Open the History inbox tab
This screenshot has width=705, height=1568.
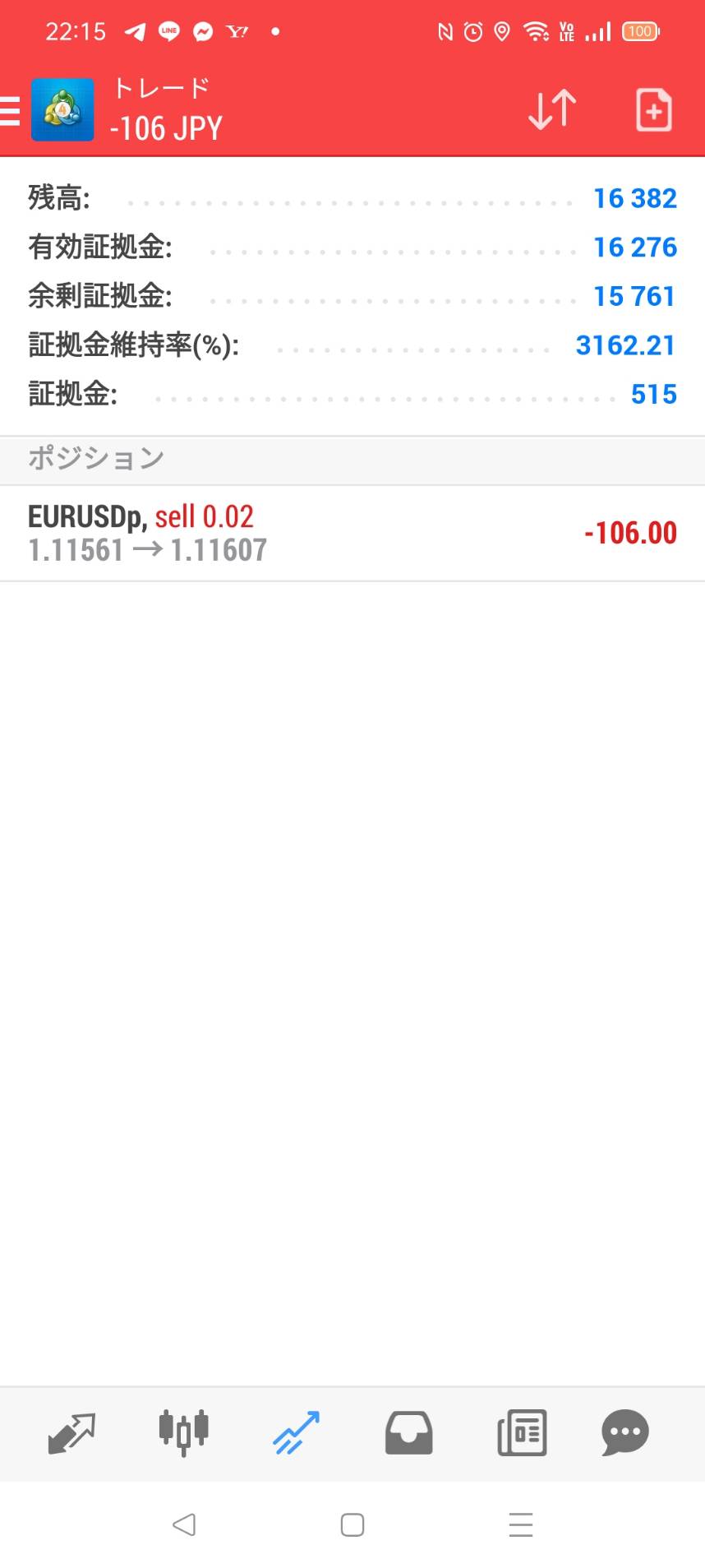pos(409,1433)
